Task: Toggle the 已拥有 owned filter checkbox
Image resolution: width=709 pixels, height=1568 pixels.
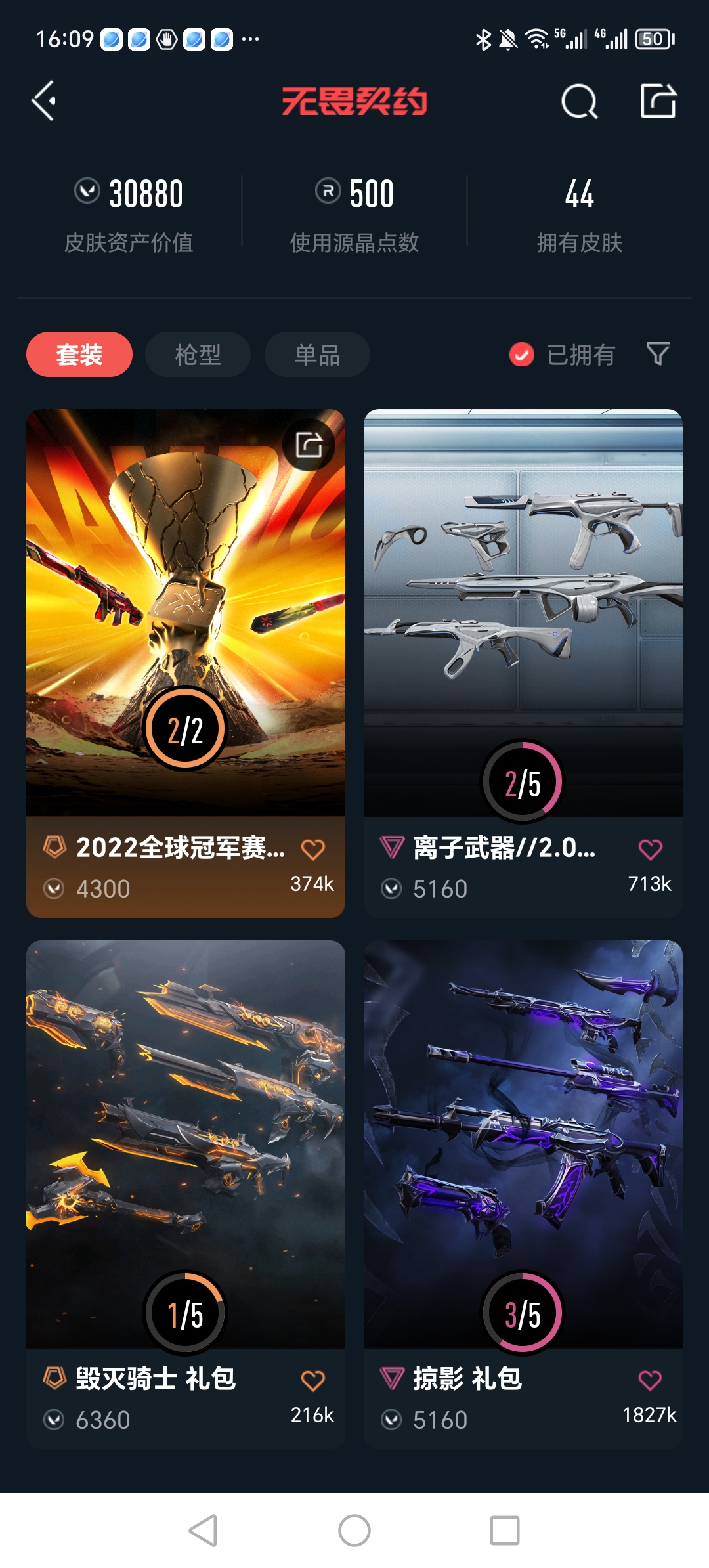Action: 522,355
